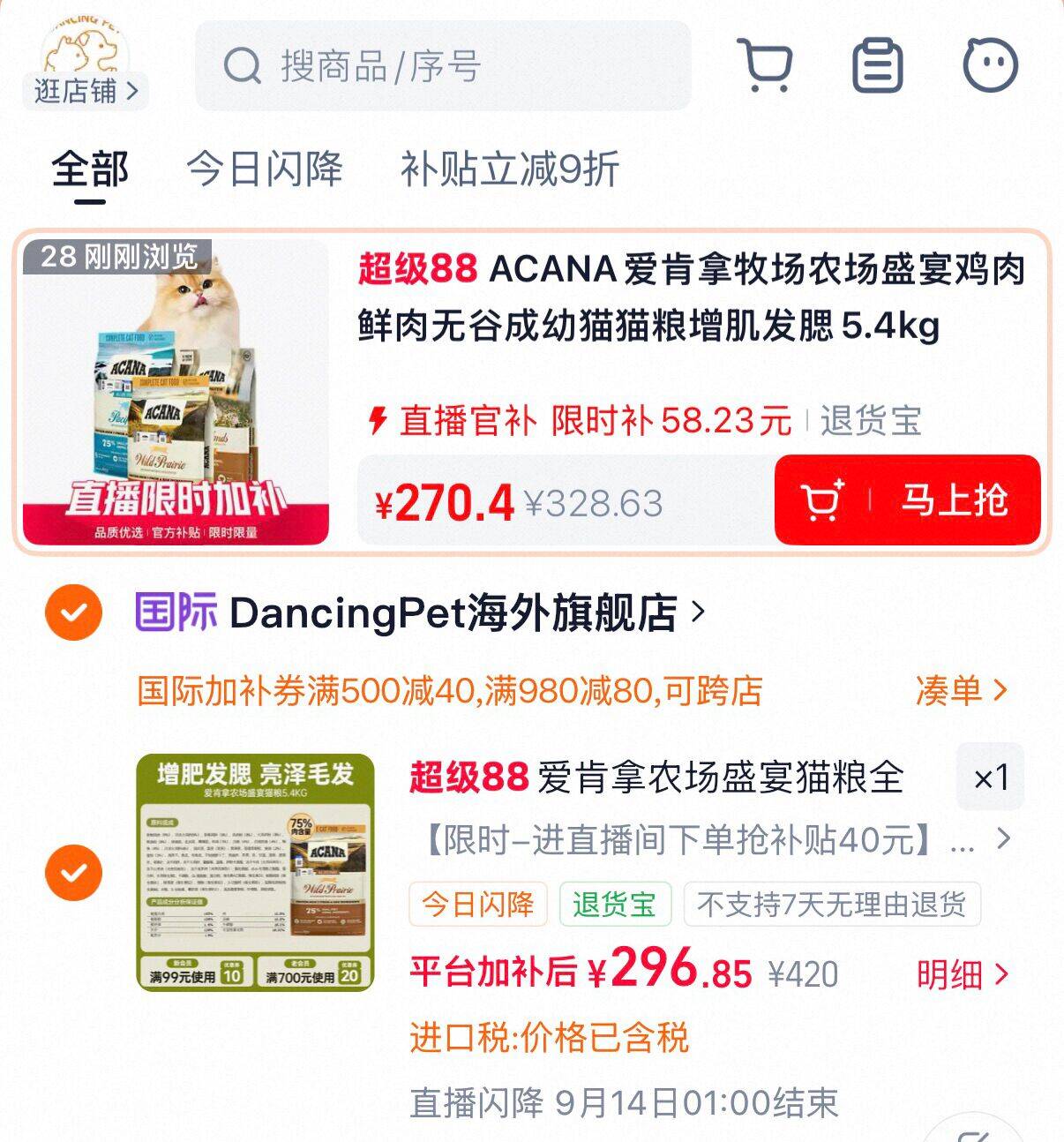Open the shopping cart icon

(765, 65)
